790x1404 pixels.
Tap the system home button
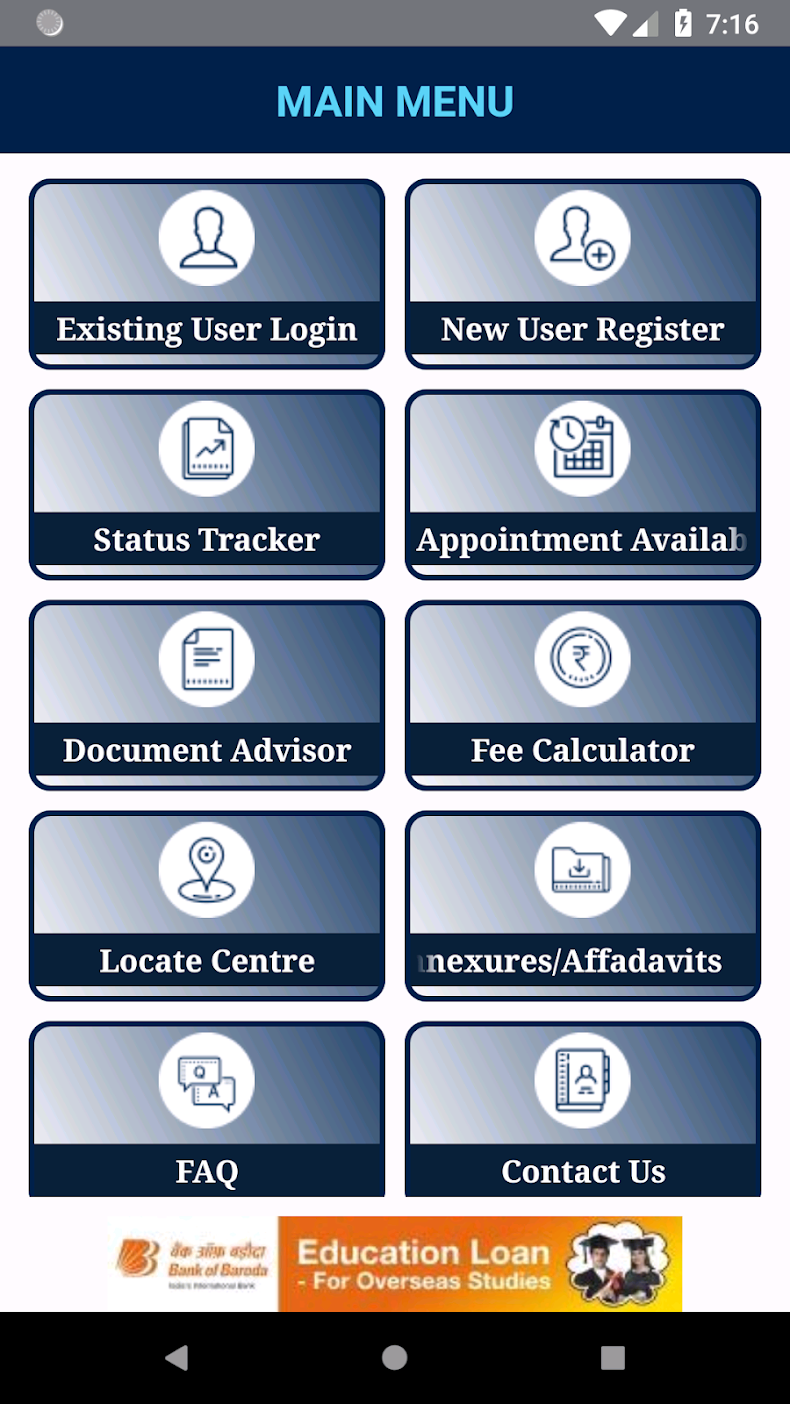tap(395, 1357)
